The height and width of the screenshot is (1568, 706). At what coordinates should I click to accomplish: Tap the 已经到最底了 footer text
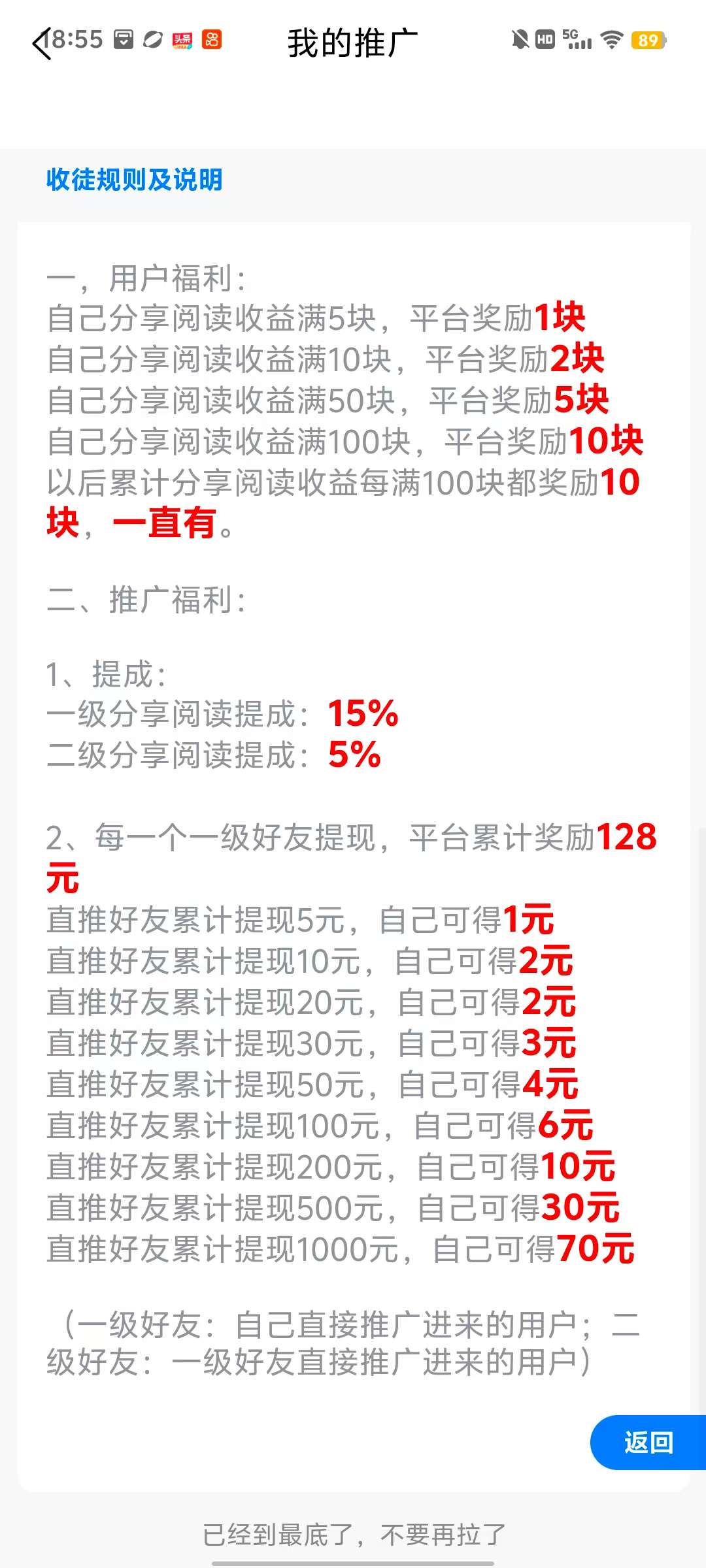click(x=353, y=1533)
